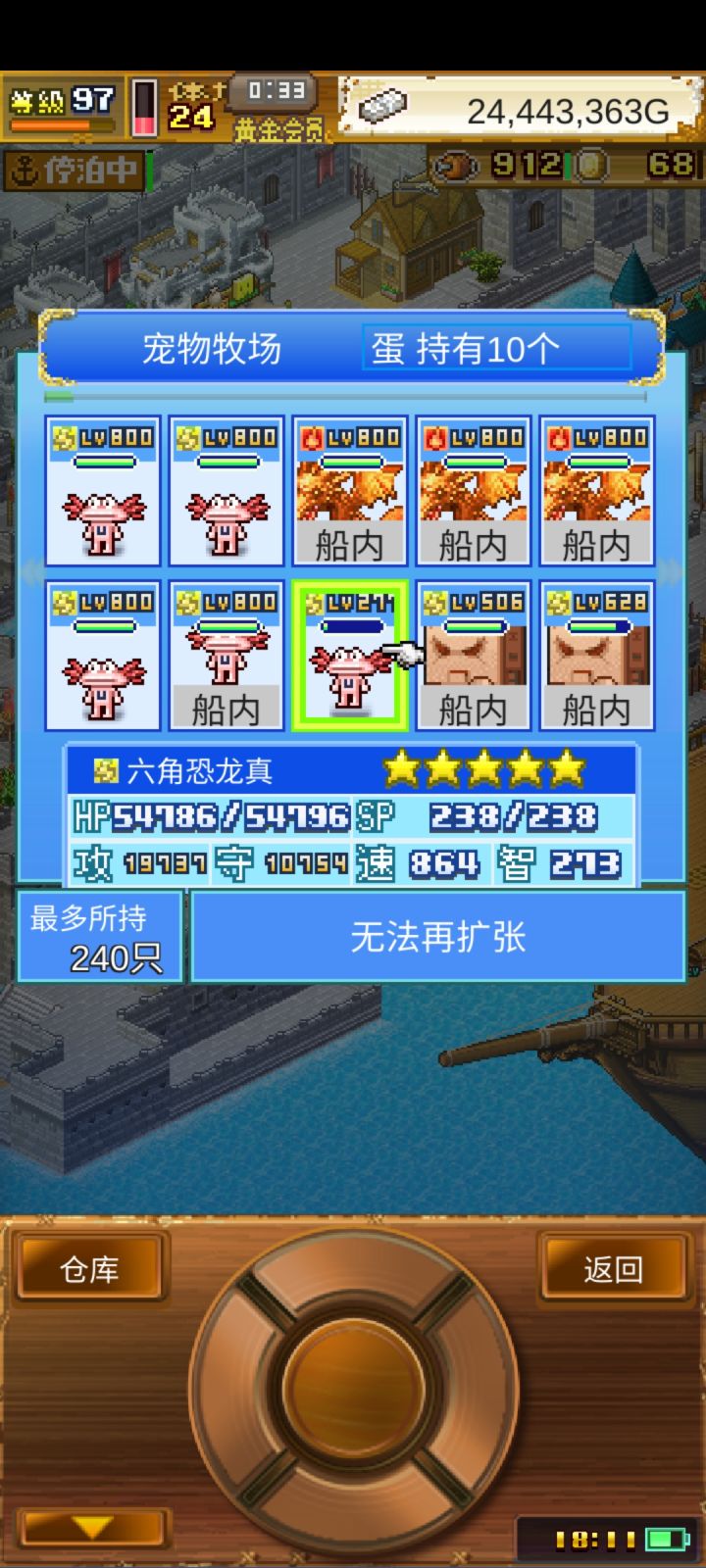Open the 仓库 warehouse
This screenshot has width=706, height=1568.
pos(90,1269)
